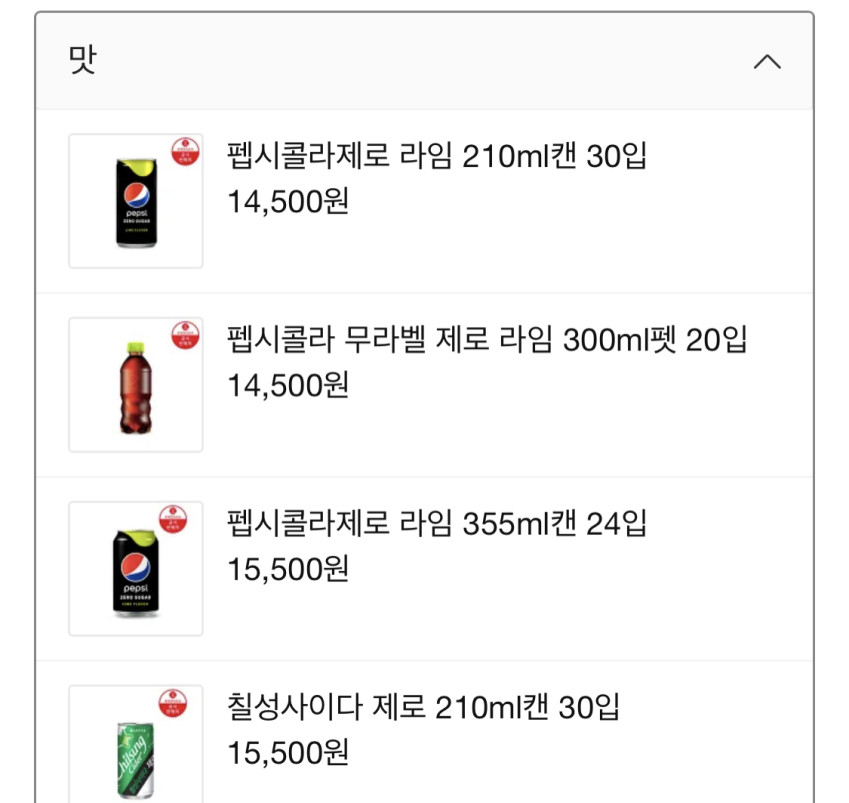Image resolution: width=849 pixels, height=803 pixels.
Task: Collapse the 맛 option dropdown
Action: coord(766,62)
